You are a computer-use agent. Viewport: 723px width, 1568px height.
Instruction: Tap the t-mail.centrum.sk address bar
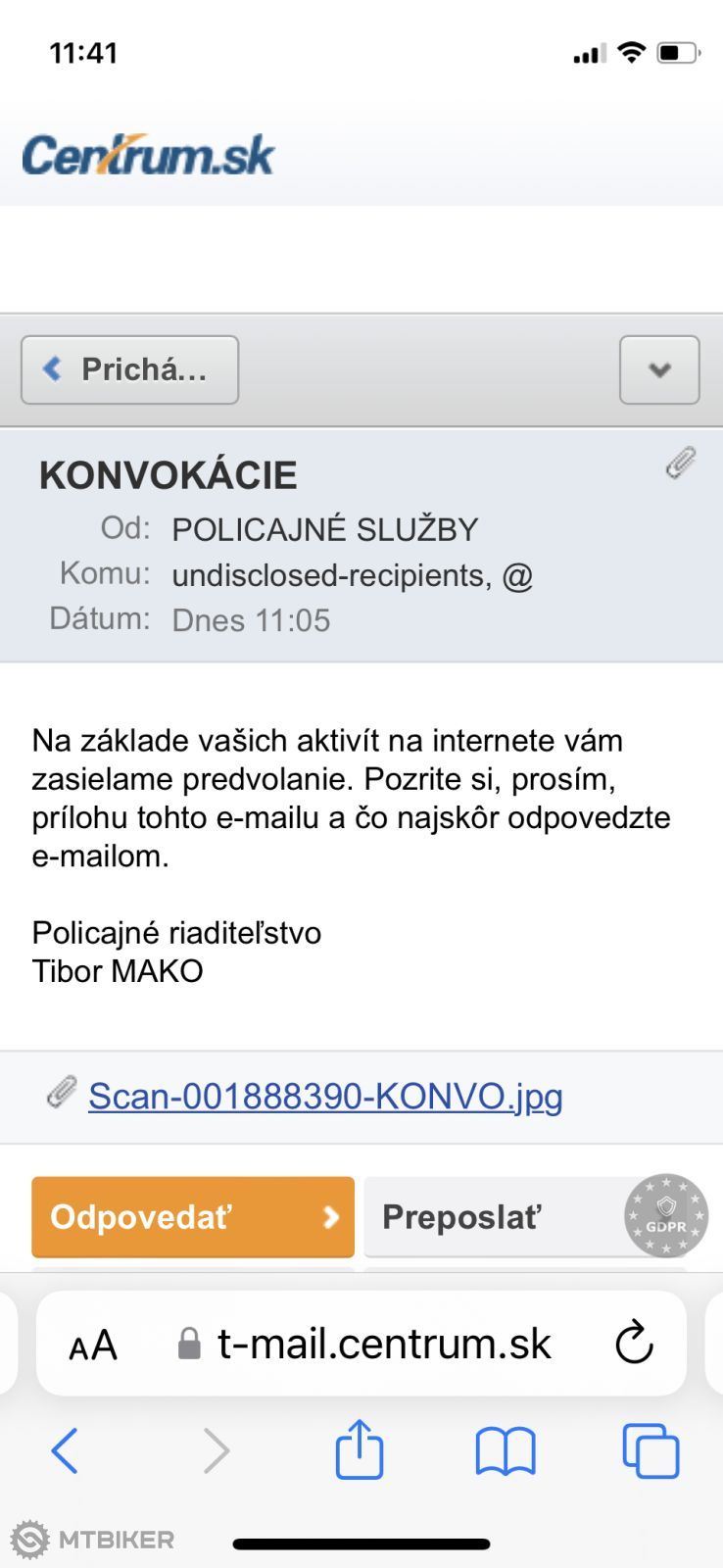[382, 1344]
